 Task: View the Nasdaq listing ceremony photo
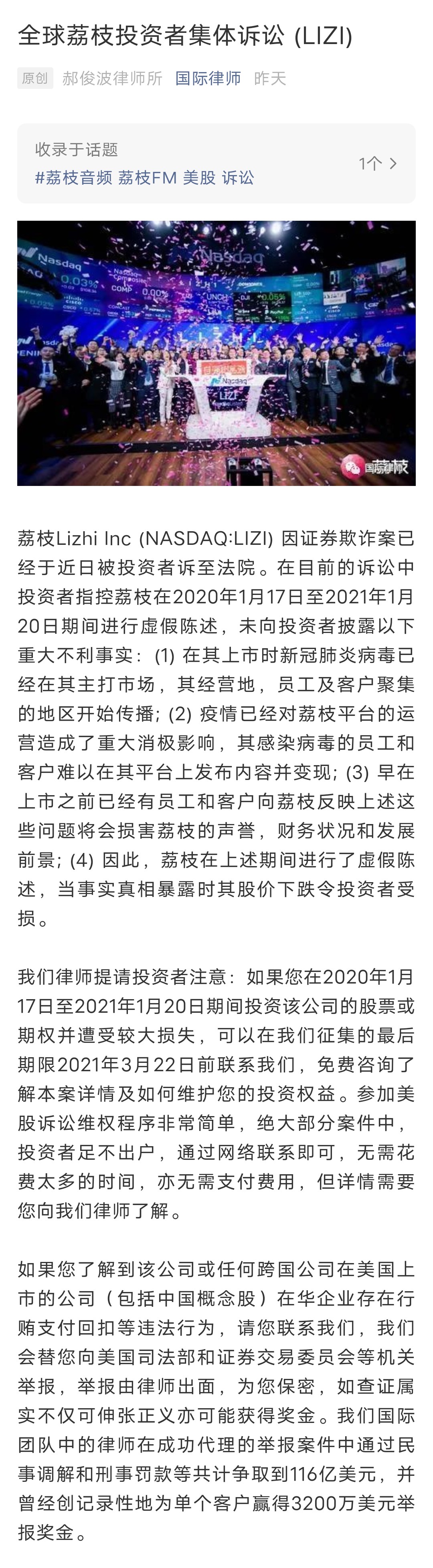216,353
